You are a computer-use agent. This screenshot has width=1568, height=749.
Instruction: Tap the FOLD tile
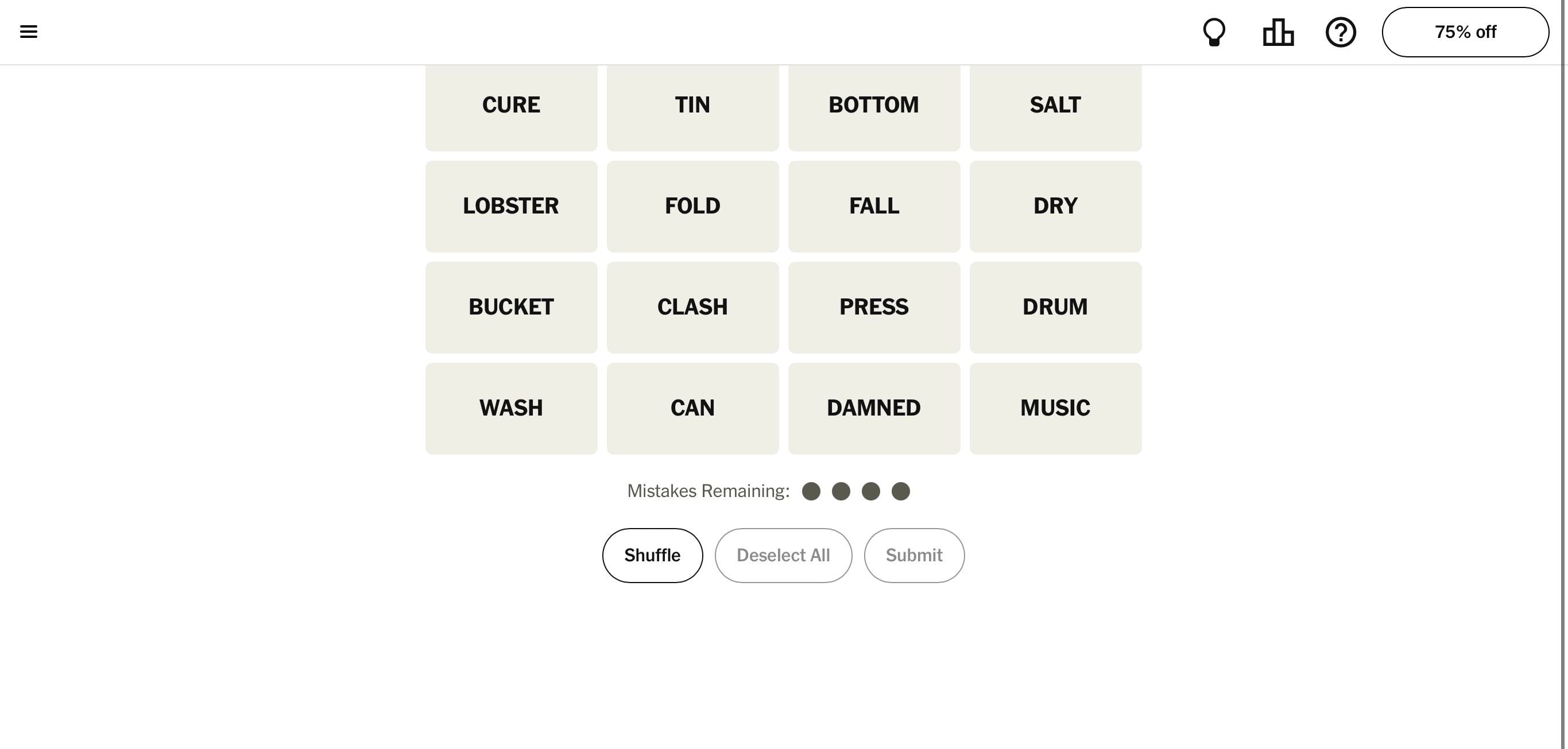pyautogui.click(x=692, y=206)
